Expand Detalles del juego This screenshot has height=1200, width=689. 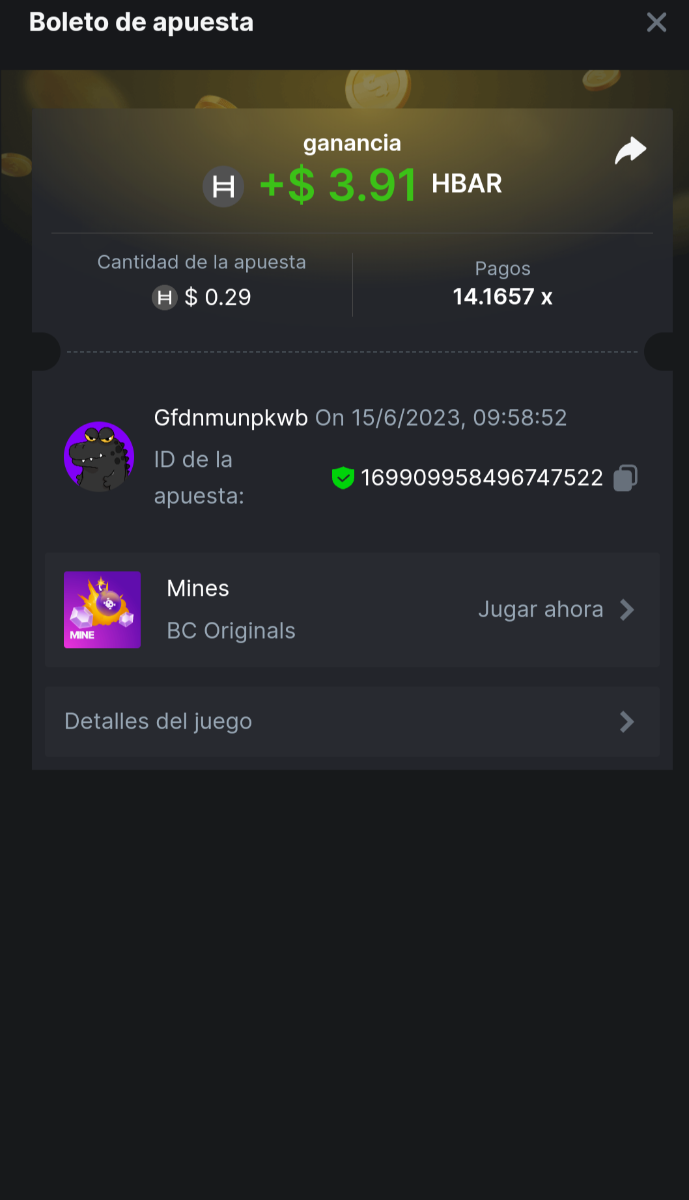click(x=352, y=722)
